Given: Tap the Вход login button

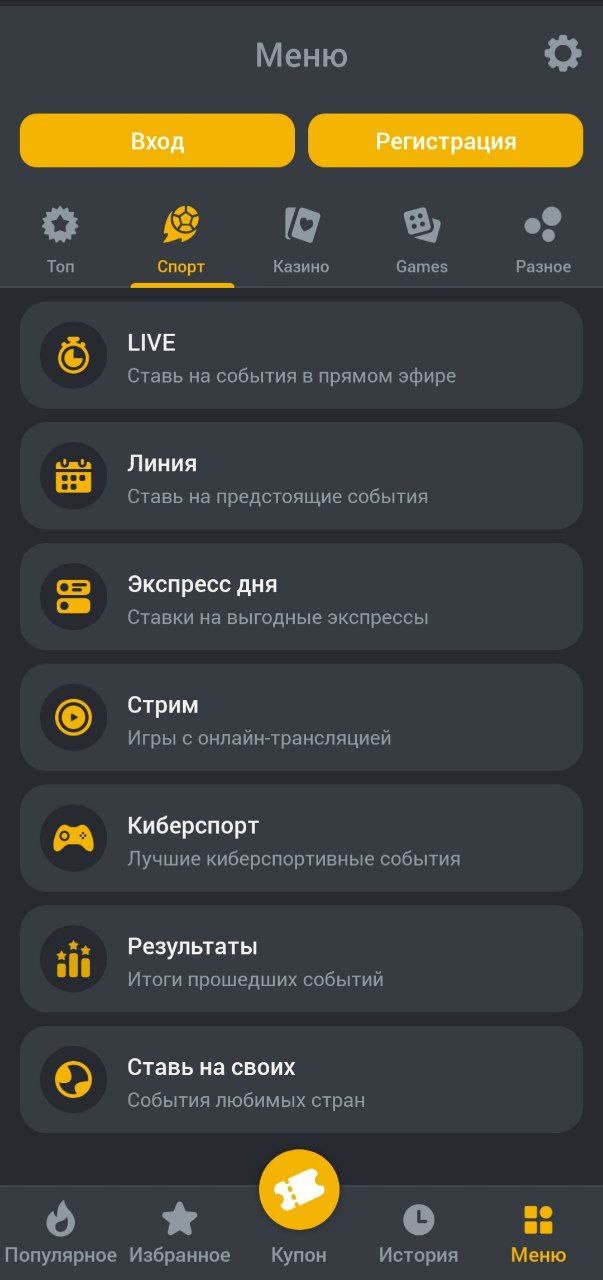Looking at the screenshot, I should tap(157, 141).
